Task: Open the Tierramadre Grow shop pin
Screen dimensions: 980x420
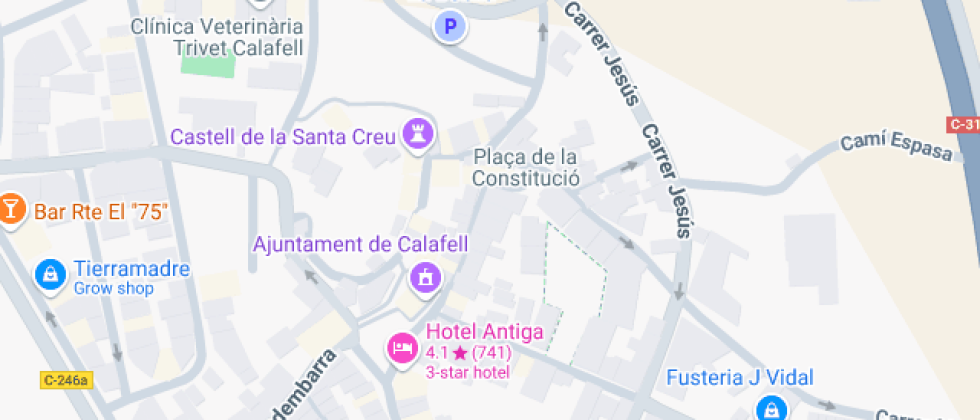Action: 48,275
